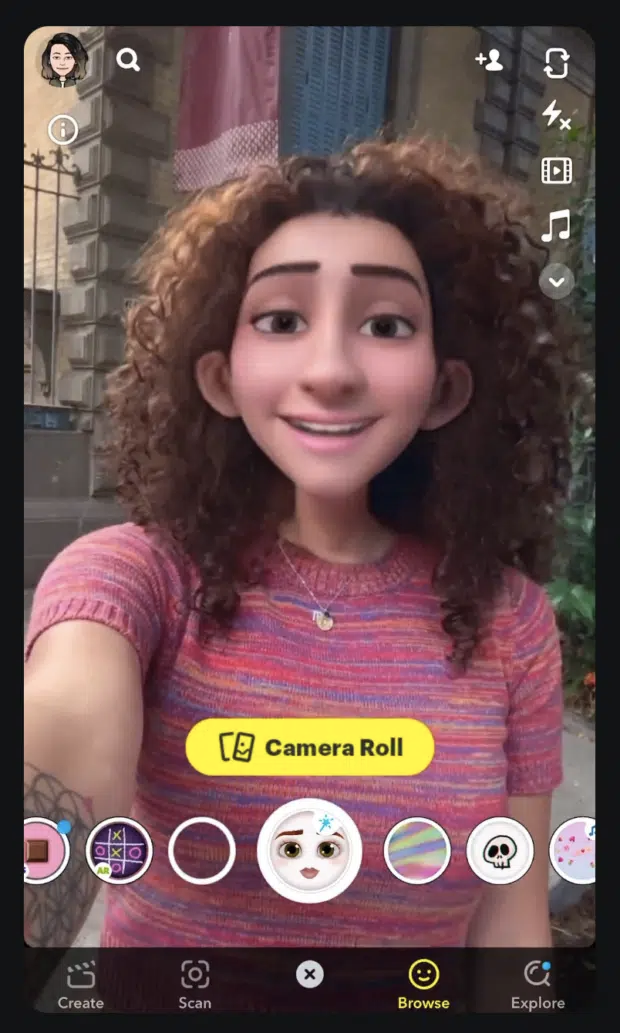620x1033 pixels.
Task: Select the empty no-lens circle
Action: 202,851
